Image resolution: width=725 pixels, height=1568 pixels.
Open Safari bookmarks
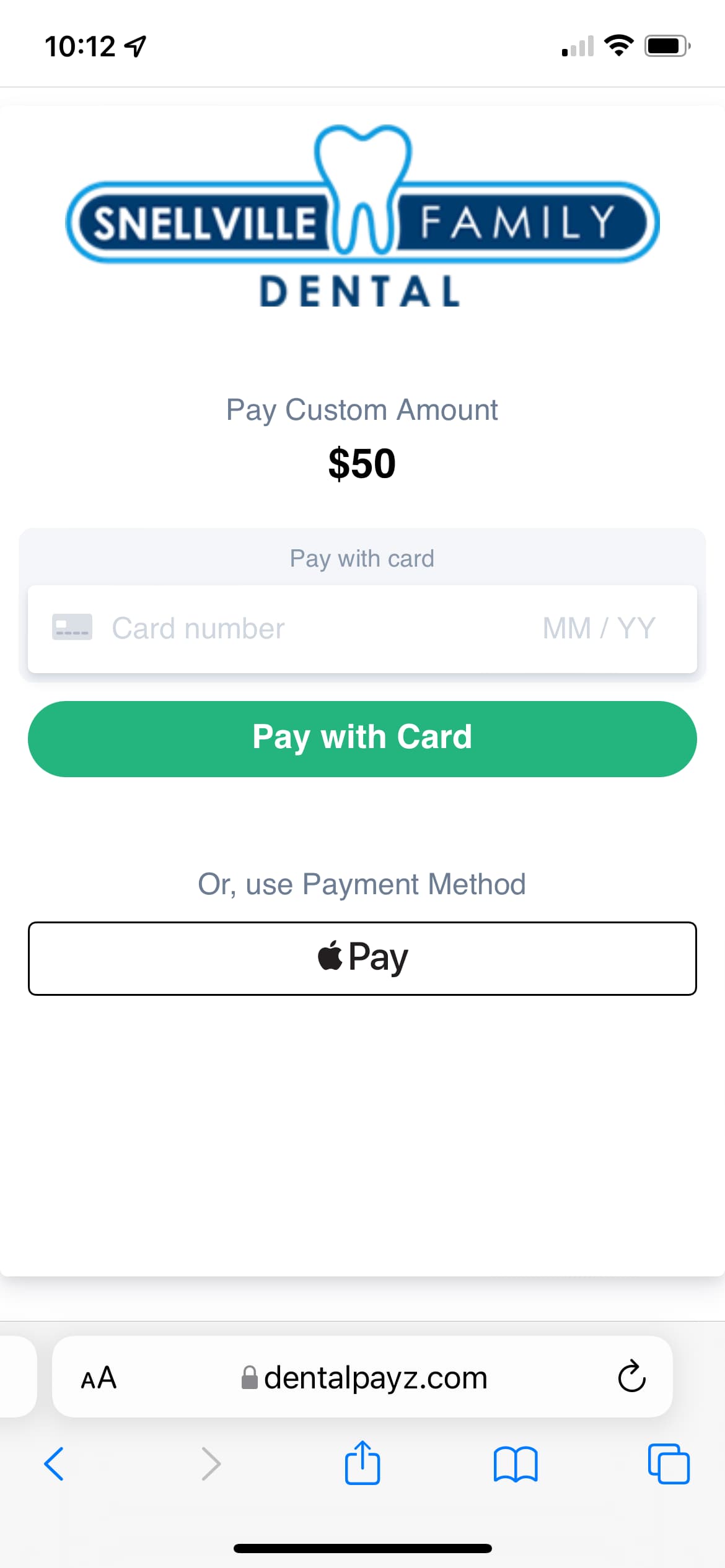pyautogui.click(x=516, y=1464)
